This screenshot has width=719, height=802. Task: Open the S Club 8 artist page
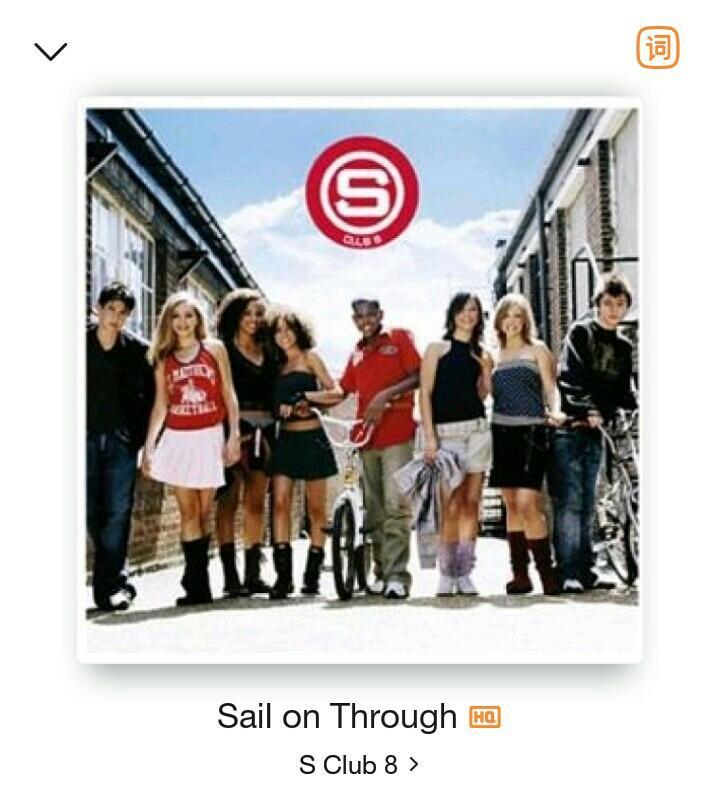click(x=358, y=765)
